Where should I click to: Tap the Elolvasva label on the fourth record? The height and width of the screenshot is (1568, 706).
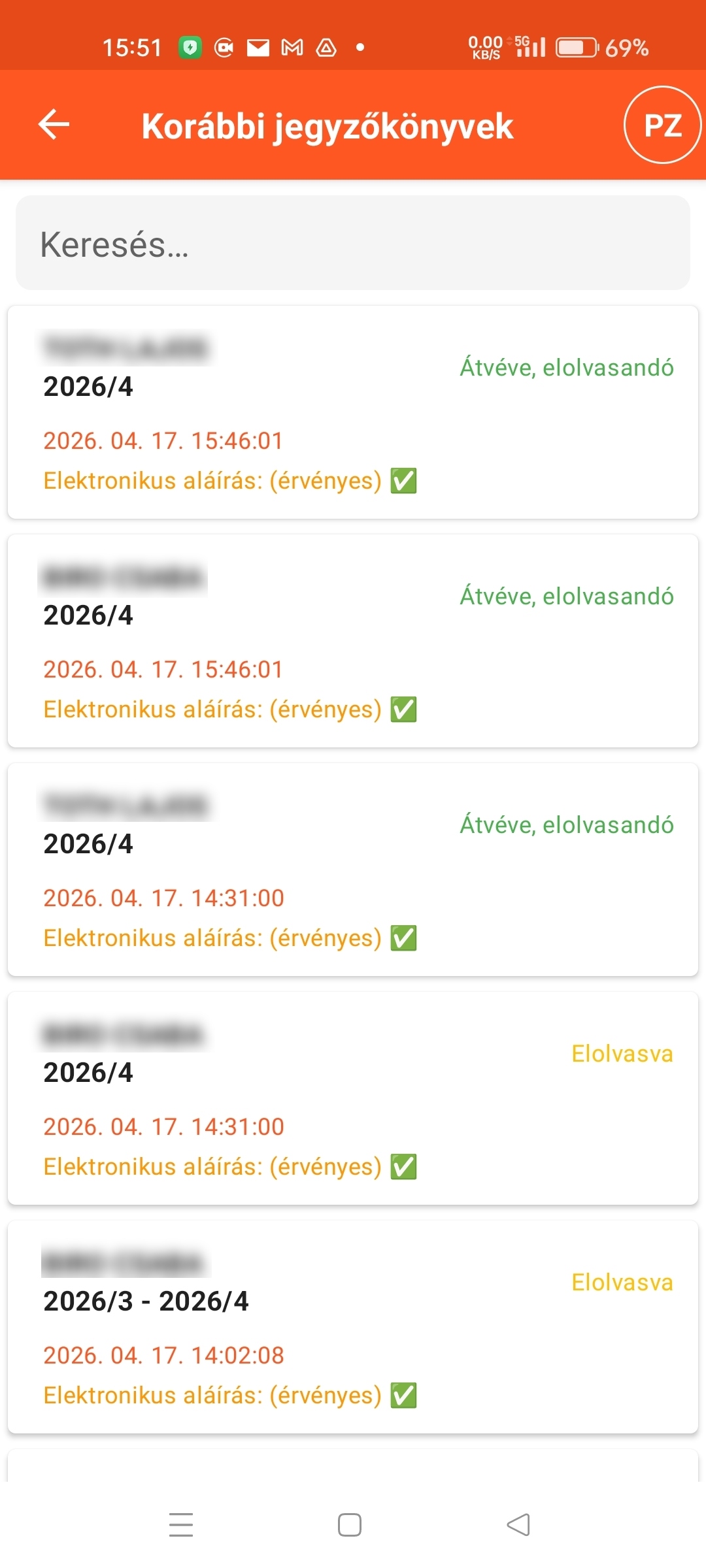[622, 1054]
